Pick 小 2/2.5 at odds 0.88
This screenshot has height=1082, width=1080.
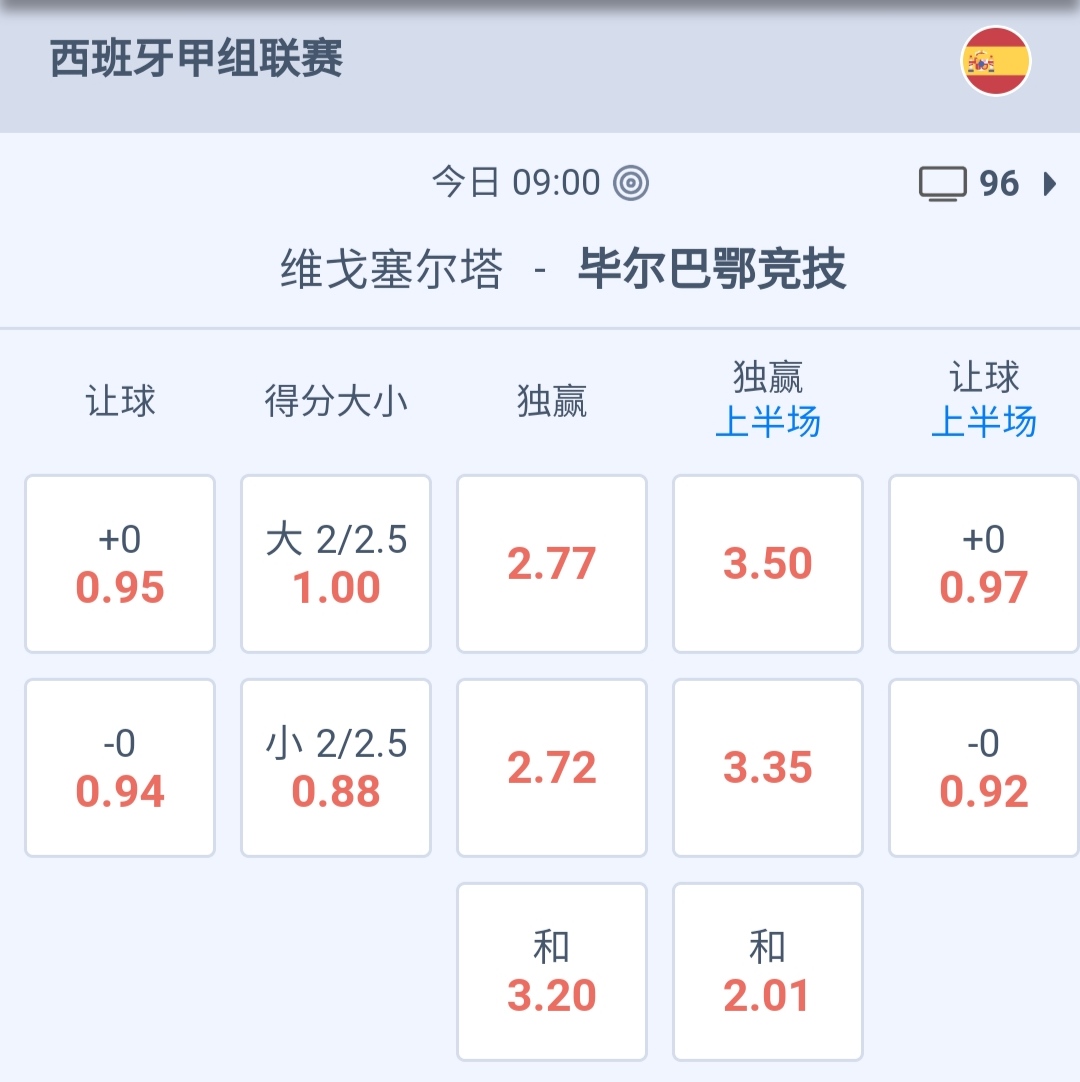coord(336,768)
